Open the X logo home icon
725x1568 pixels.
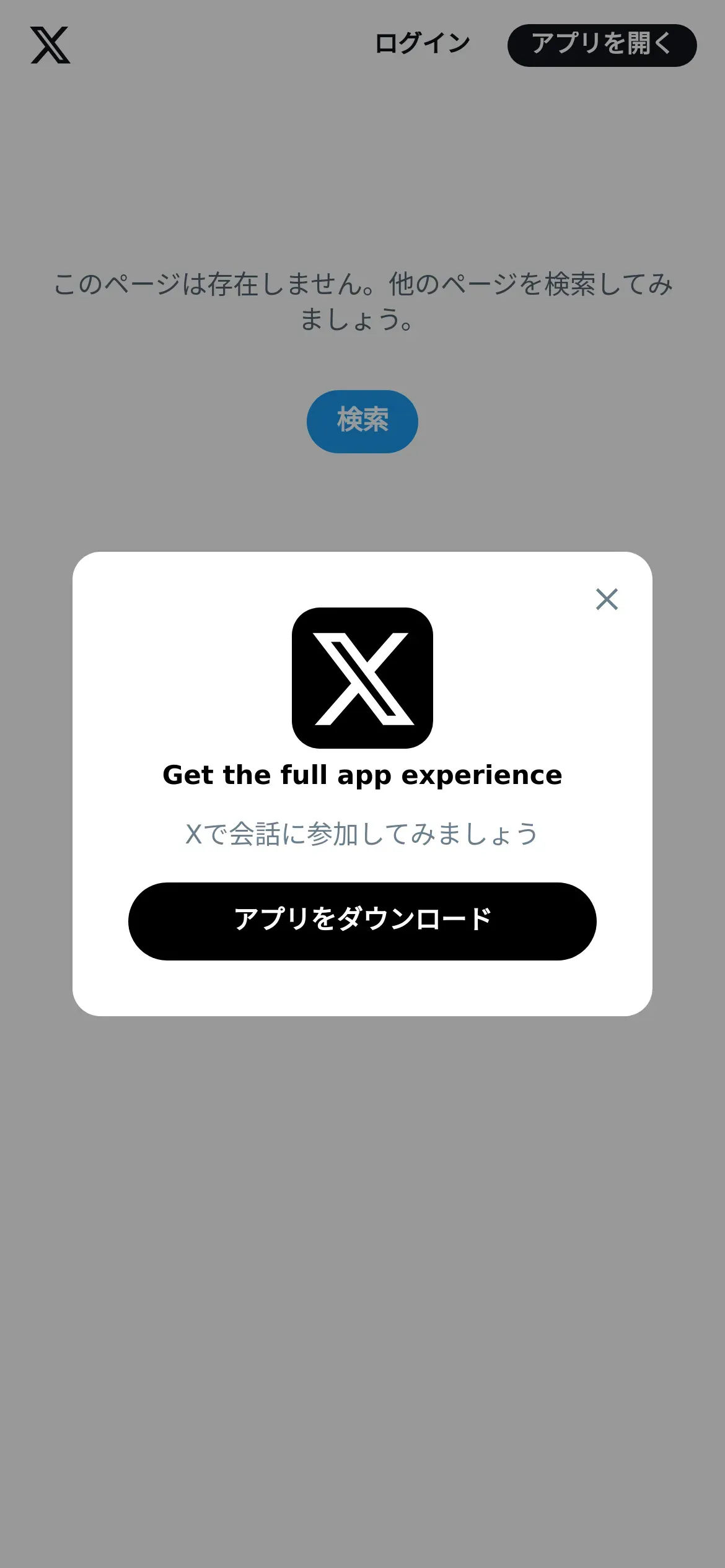click(x=50, y=45)
